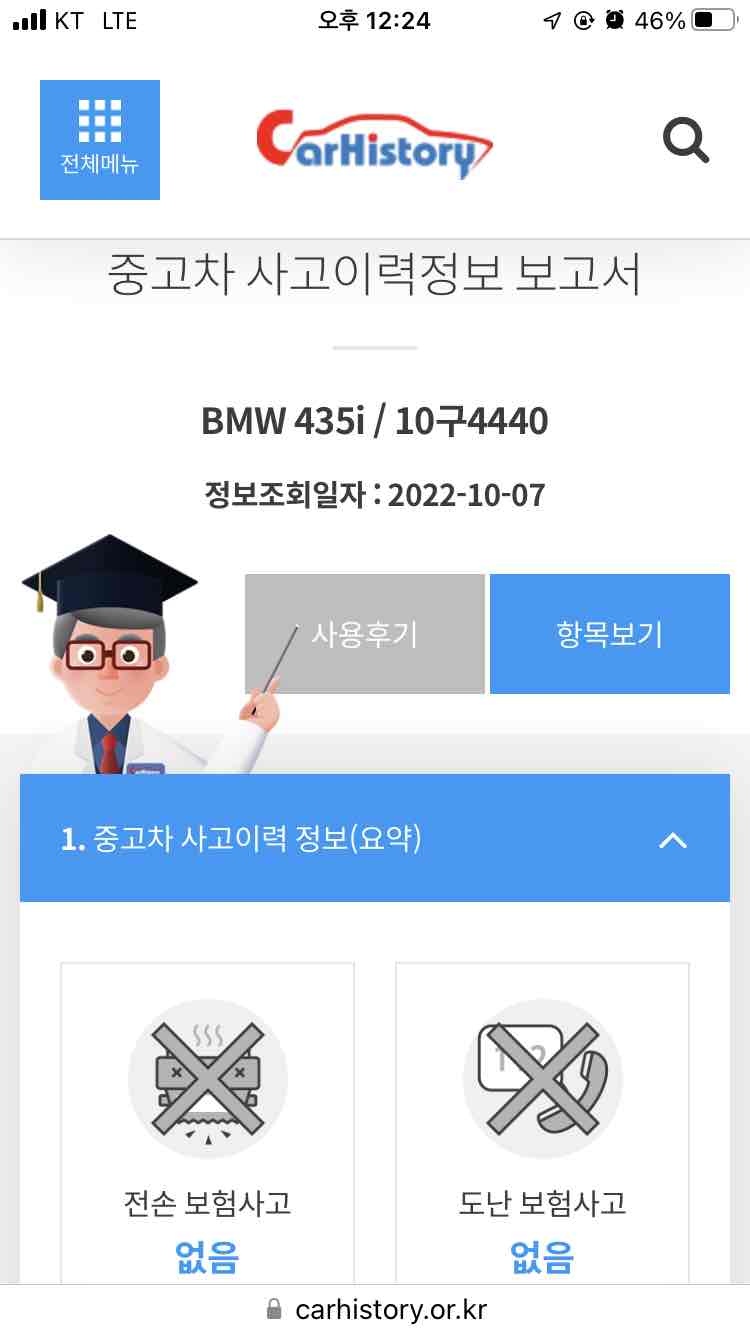Tap the search magnifier icon
This screenshot has width=750, height=1334.
[x=686, y=140]
